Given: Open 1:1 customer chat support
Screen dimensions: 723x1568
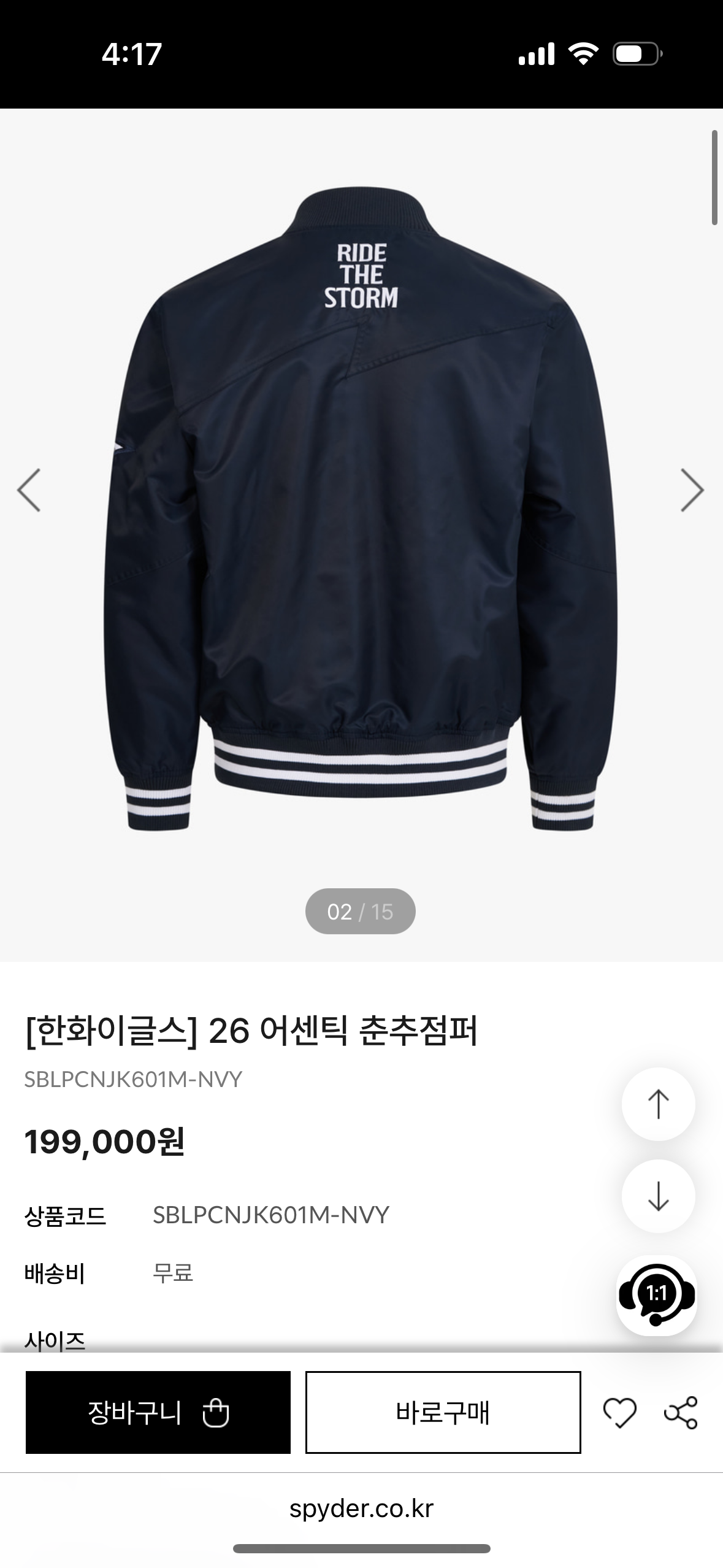Looking at the screenshot, I should [x=656, y=1294].
